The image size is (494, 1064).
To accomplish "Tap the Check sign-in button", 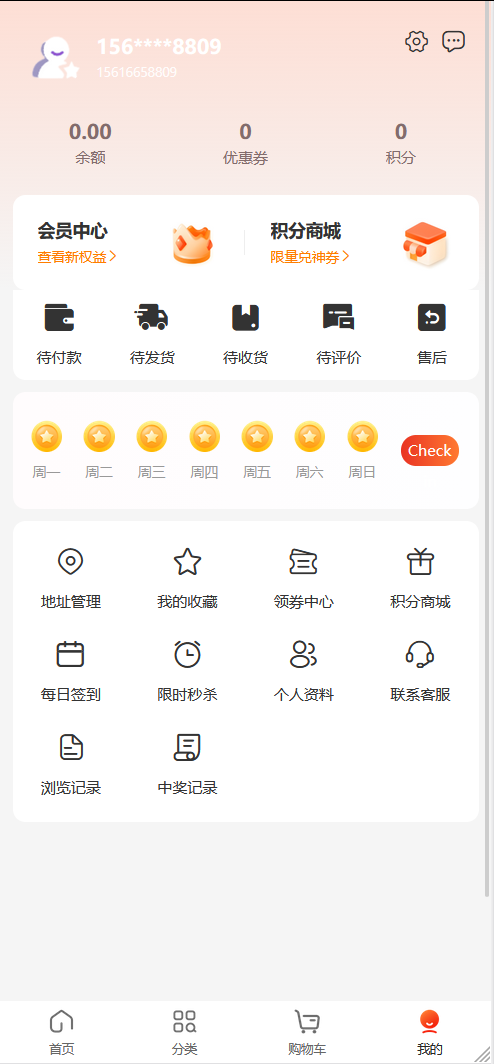I will click(430, 451).
